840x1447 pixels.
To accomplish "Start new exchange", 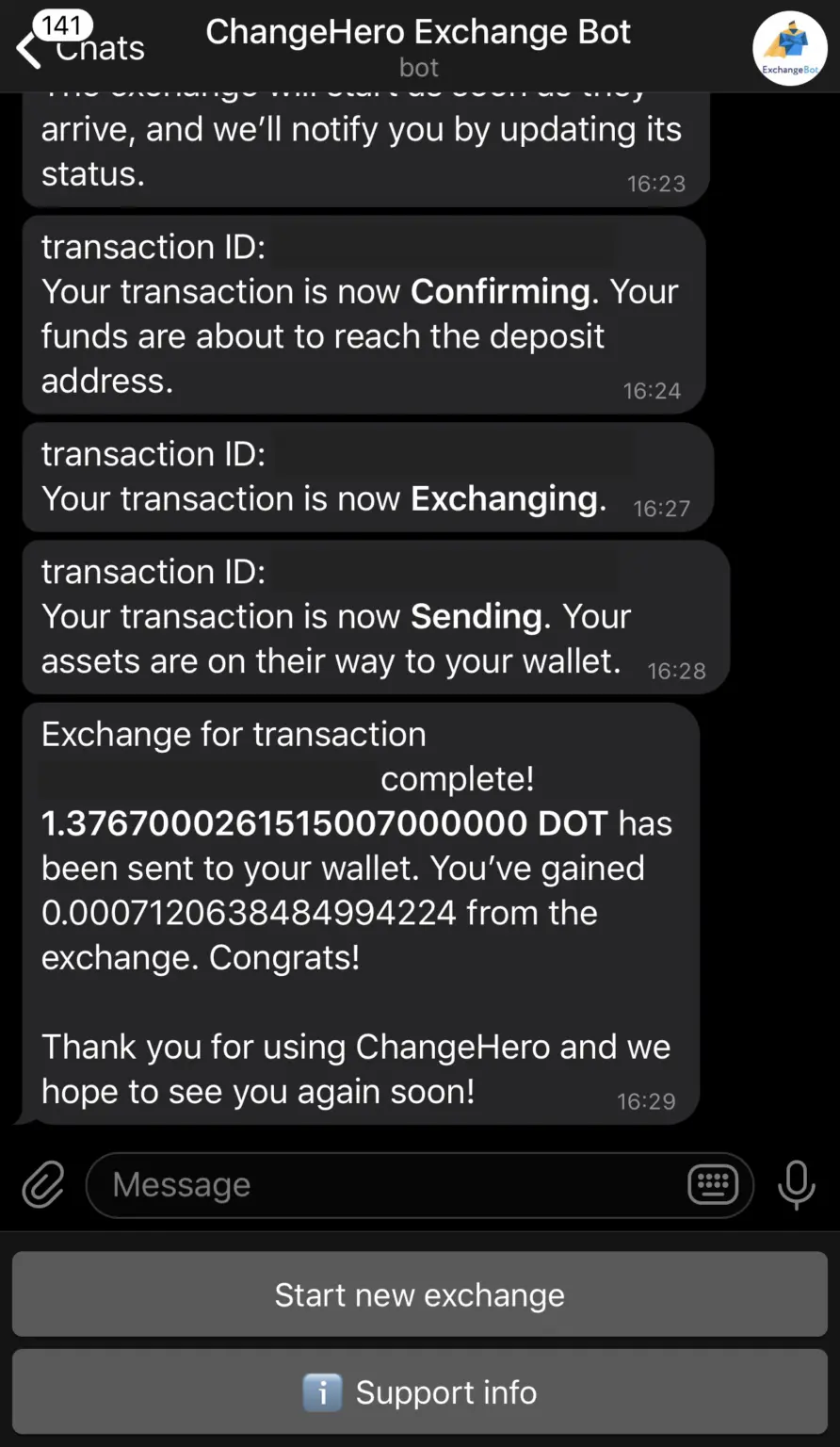I will (x=420, y=1294).
